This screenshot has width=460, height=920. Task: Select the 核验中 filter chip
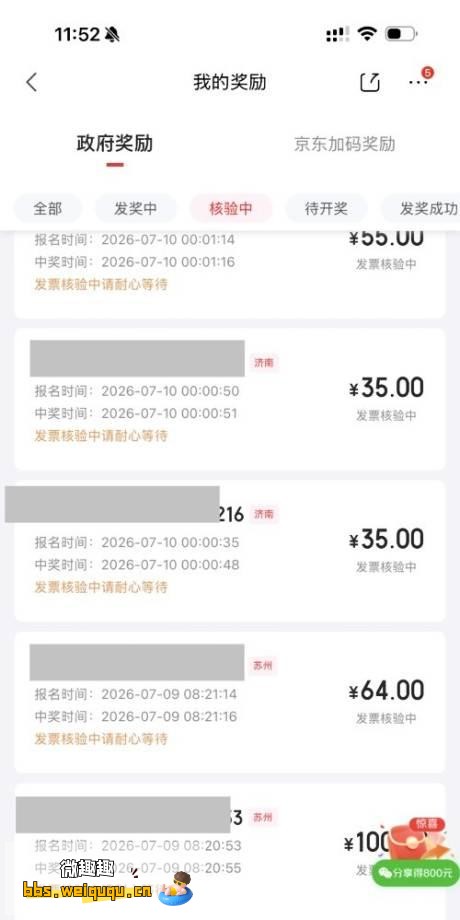231,208
